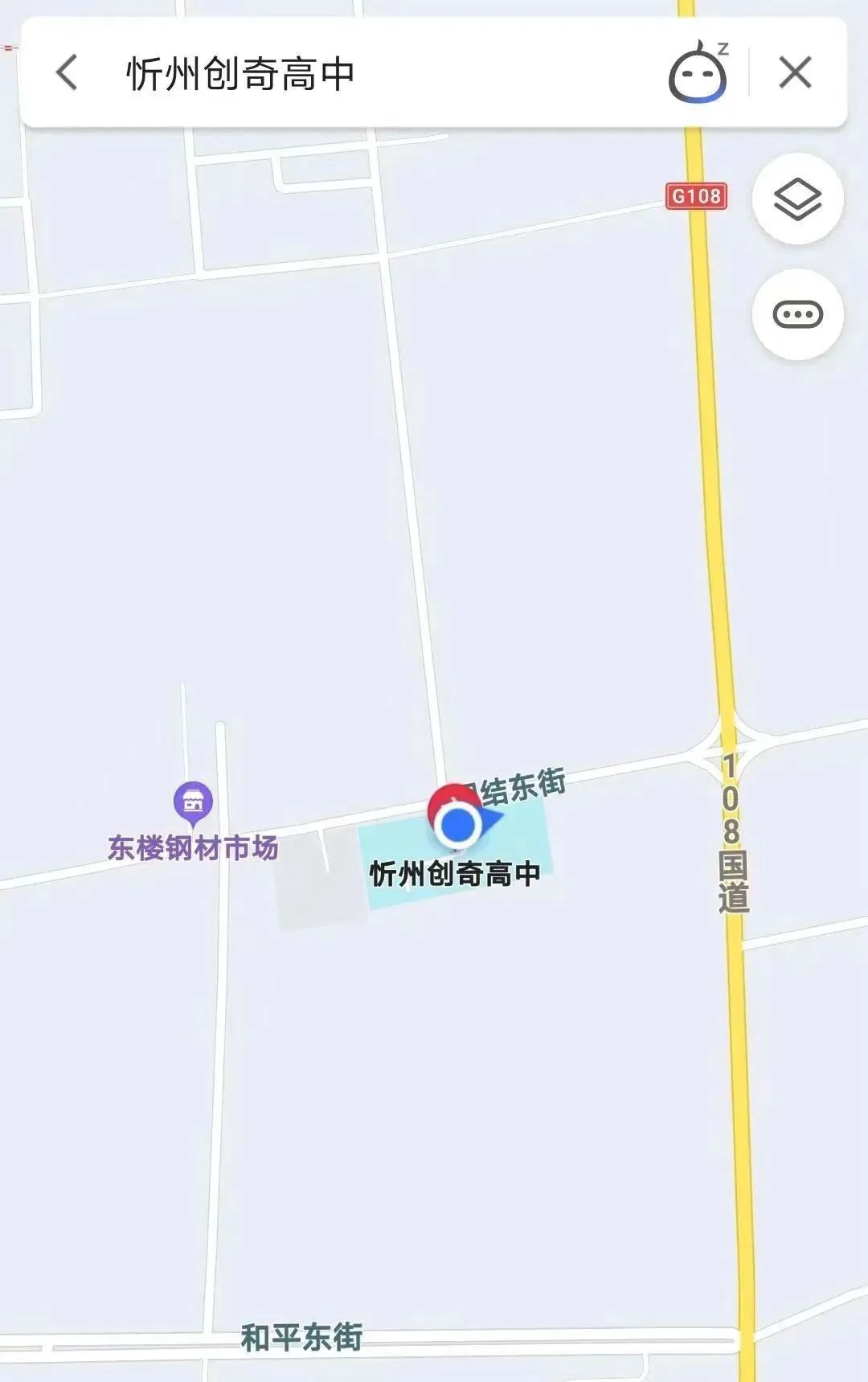Viewport: 868px width, 1382px height.
Task: Clear the search with the X button
Action: (x=795, y=73)
